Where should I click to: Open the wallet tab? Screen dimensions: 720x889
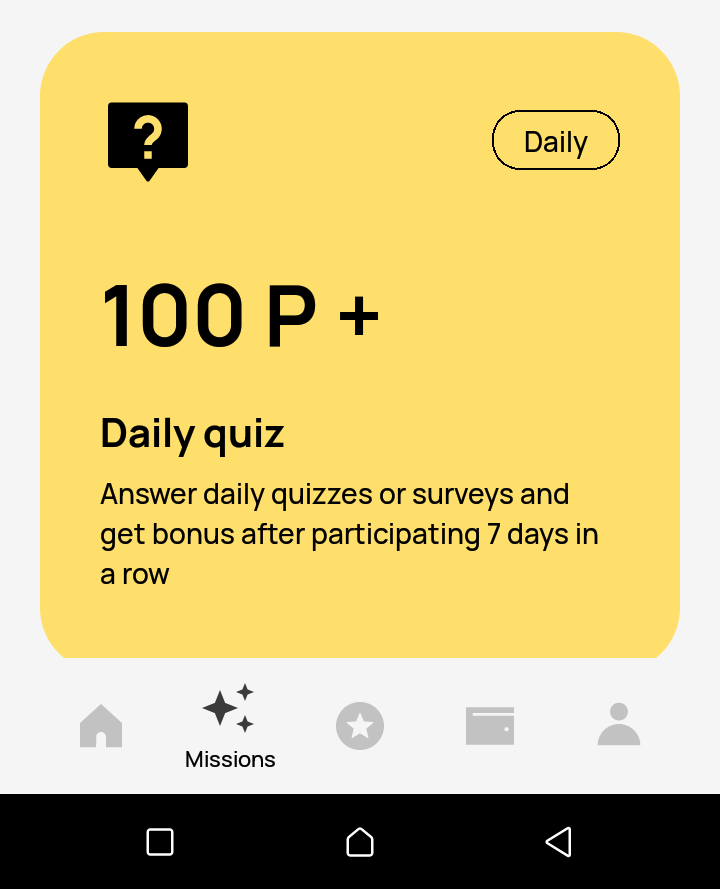(x=490, y=726)
